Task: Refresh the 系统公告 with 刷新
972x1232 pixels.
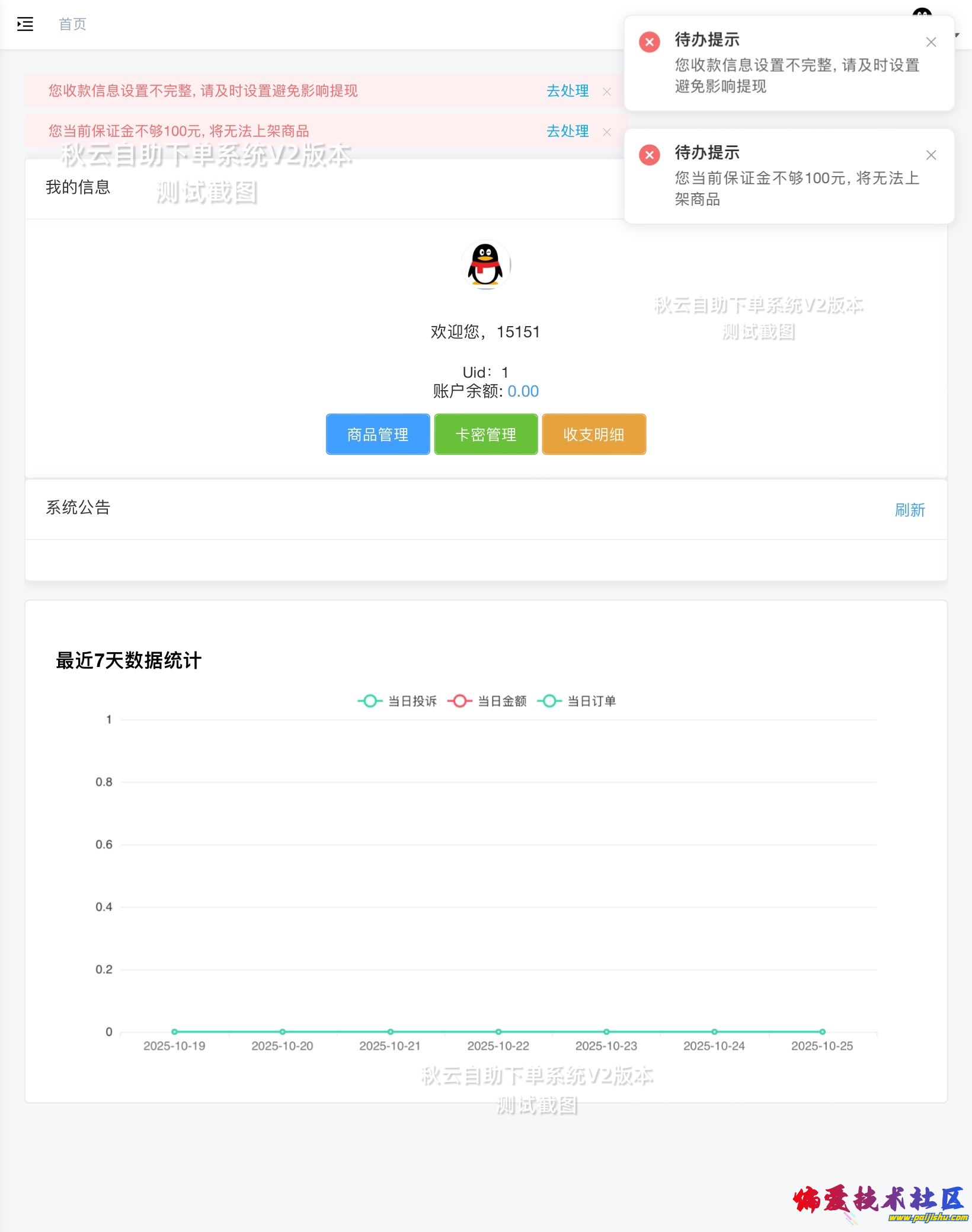Action: coord(909,510)
